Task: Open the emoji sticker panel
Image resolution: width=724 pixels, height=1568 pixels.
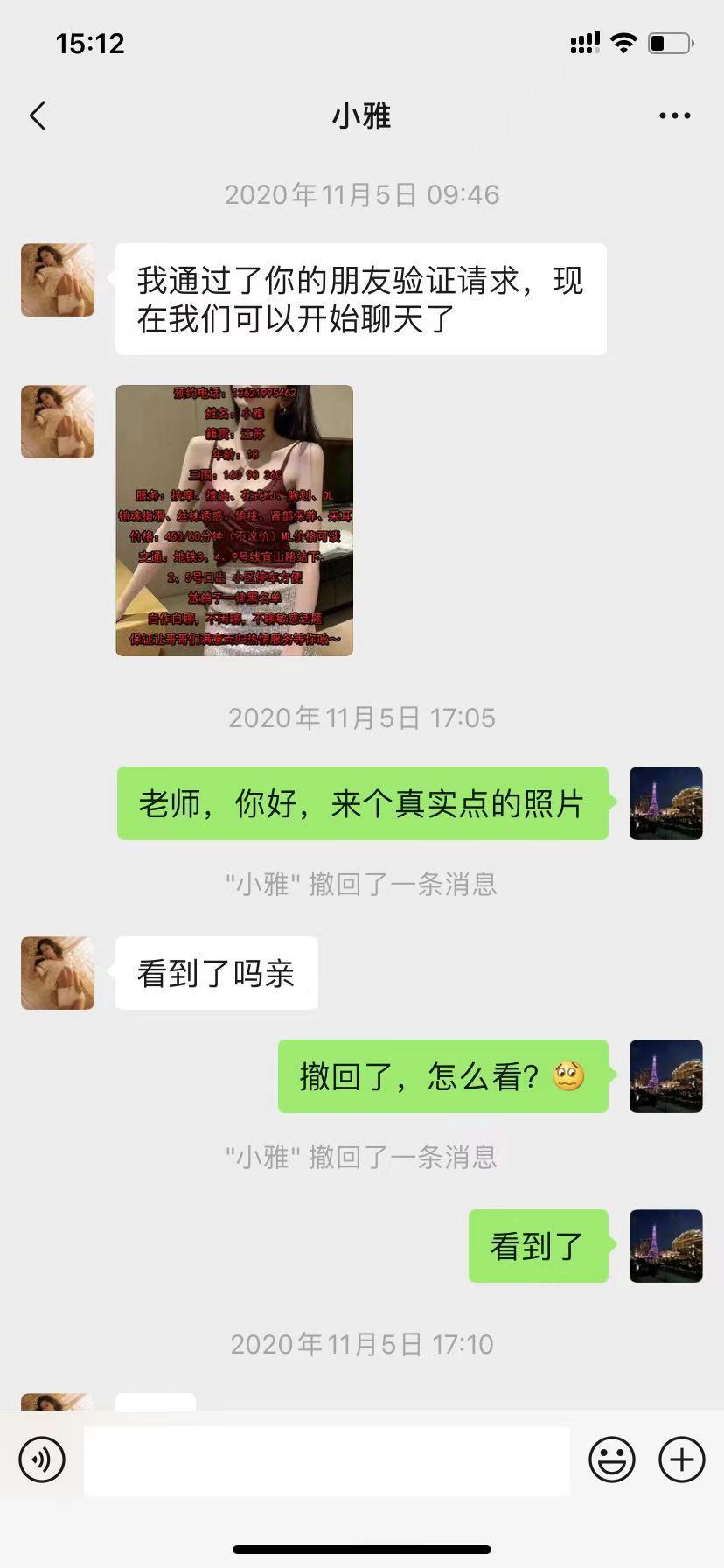Action: [x=611, y=1459]
